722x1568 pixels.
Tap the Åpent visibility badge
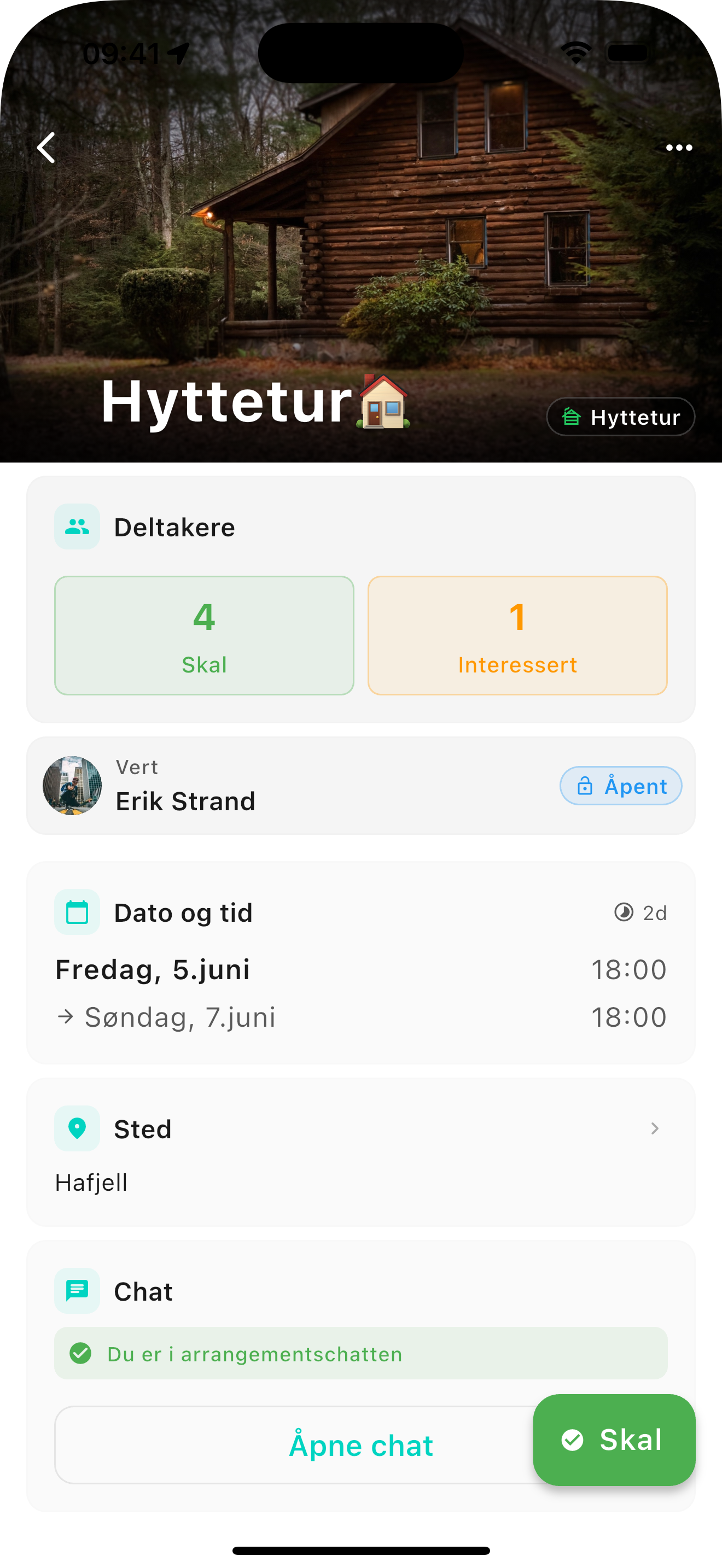pyautogui.click(x=620, y=786)
